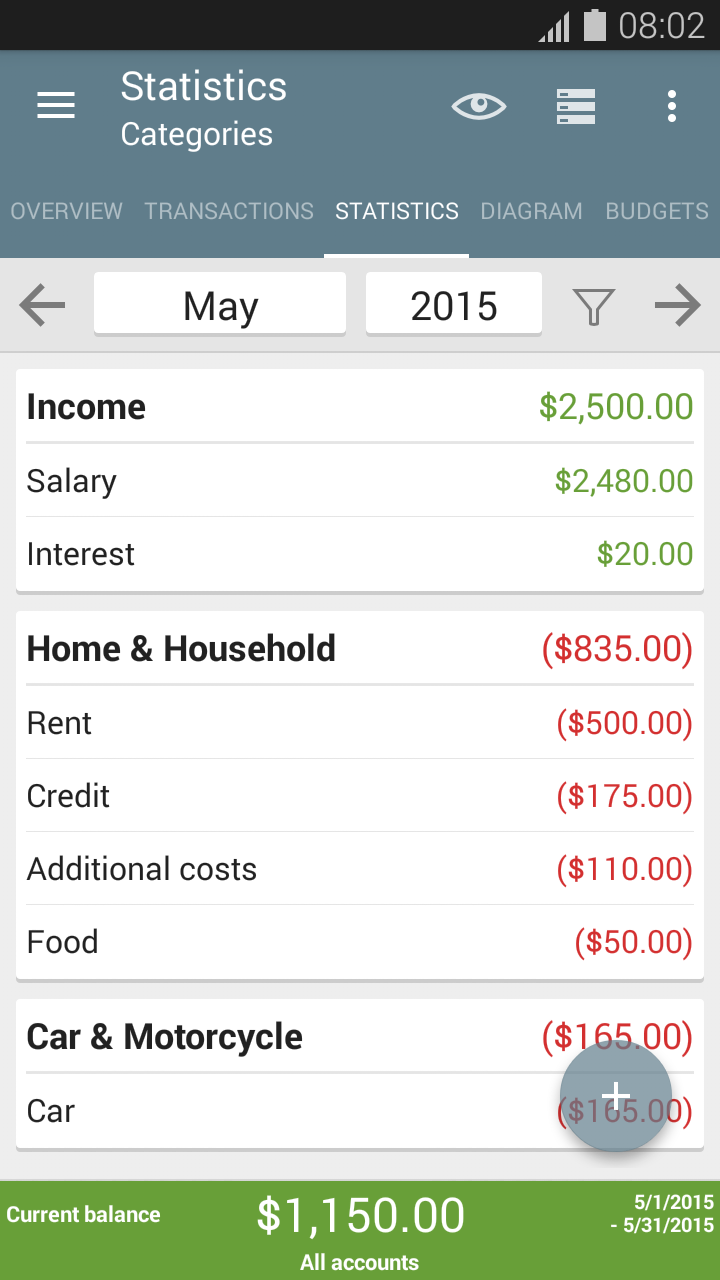Select the Statistics tab

pos(397,211)
